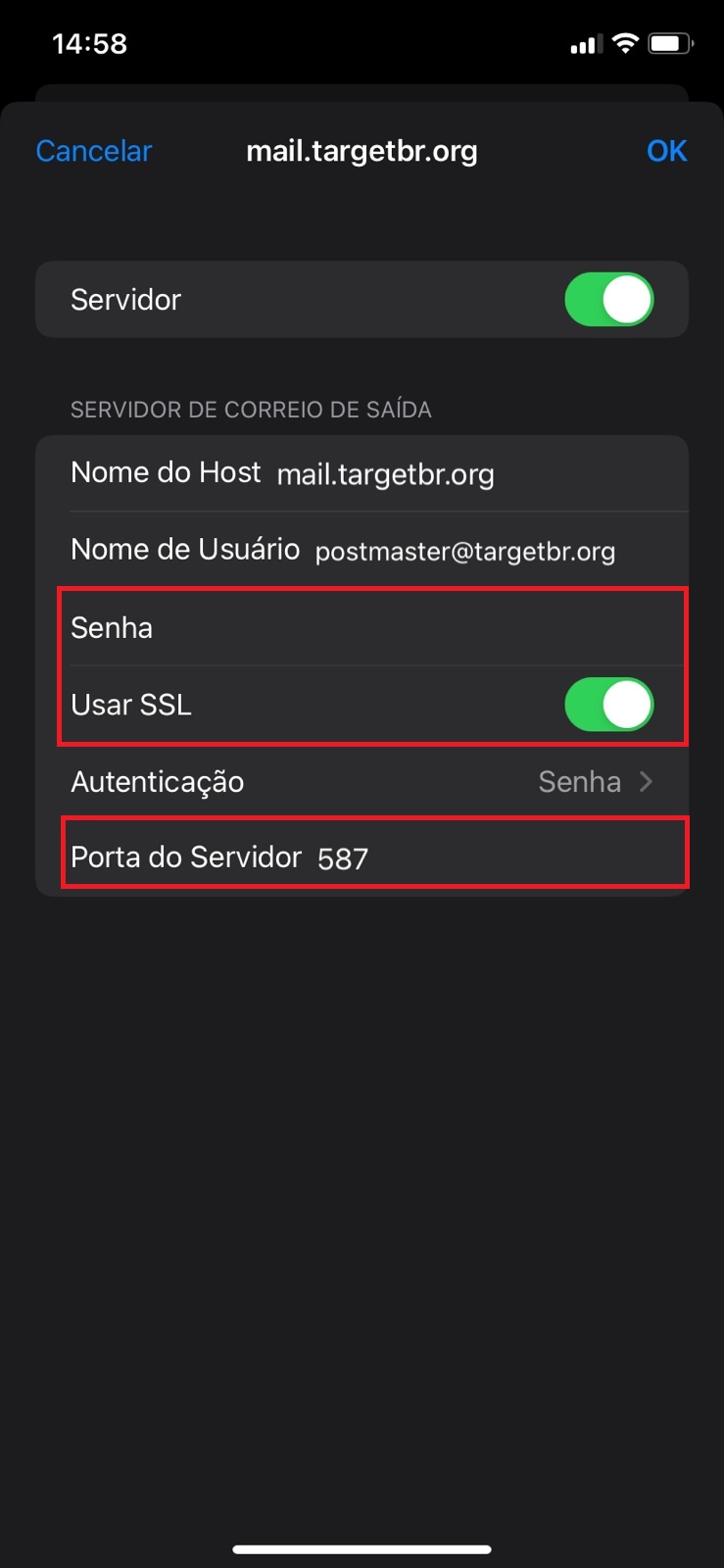The image size is (724, 1568).
Task: Confirm settings with OK
Action: (x=666, y=151)
